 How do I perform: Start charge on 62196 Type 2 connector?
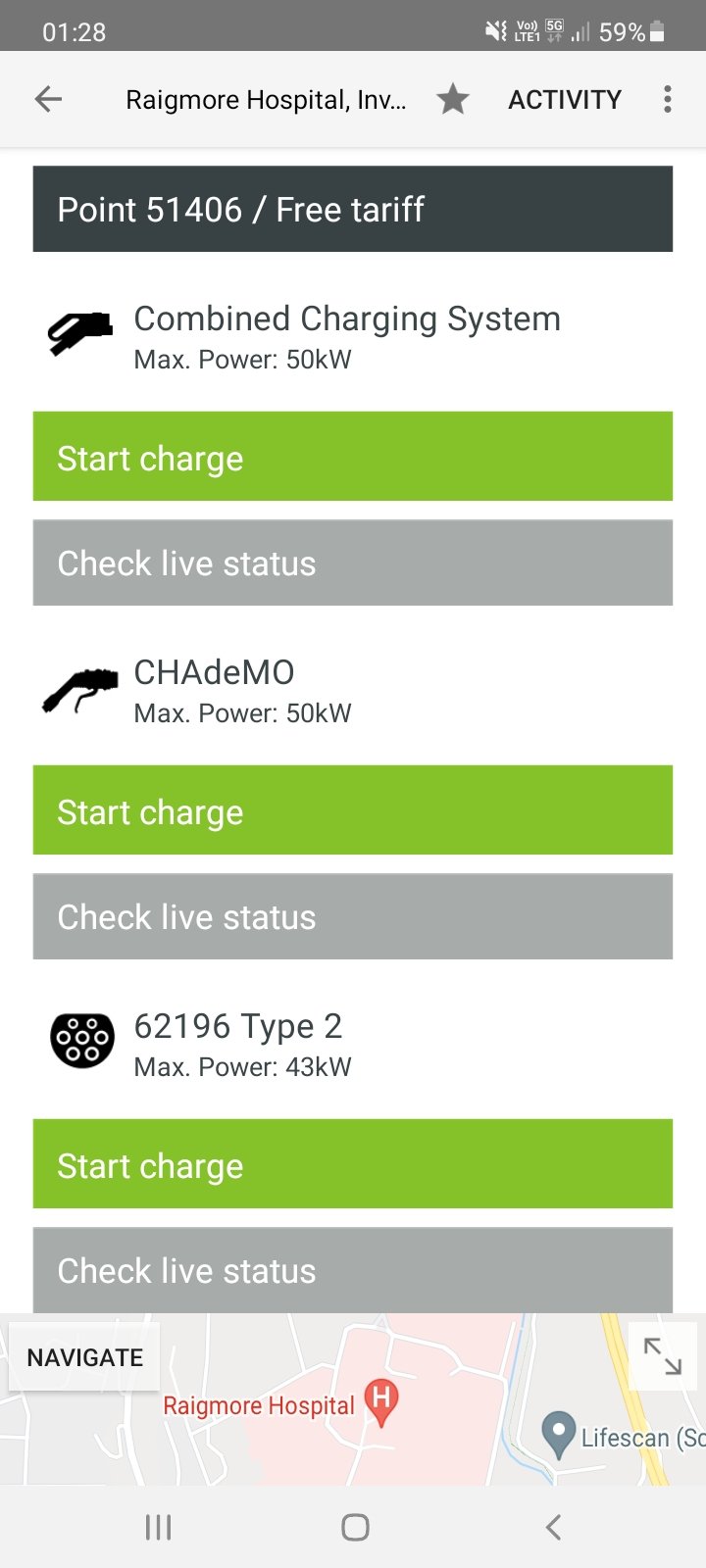(x=353, y=1164)
